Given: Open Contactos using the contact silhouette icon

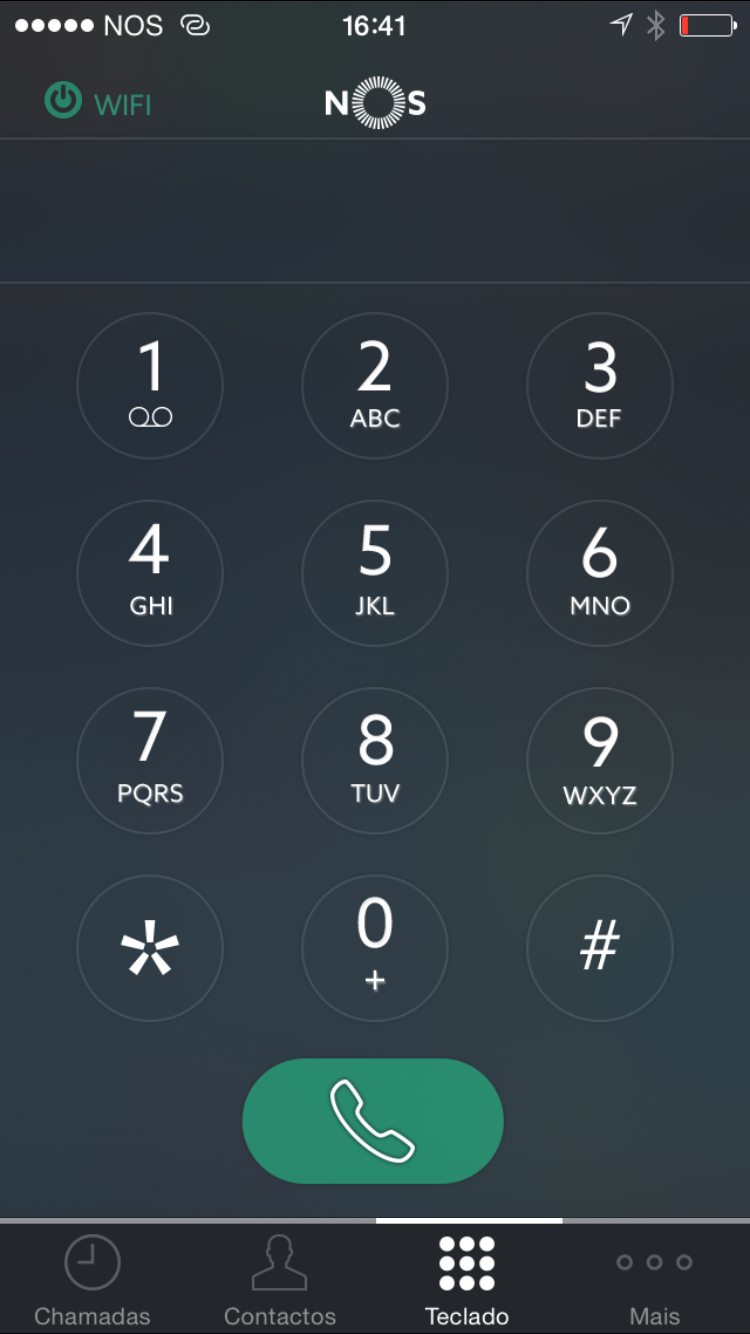Looking at the screenshot, I should (279, 1261).
